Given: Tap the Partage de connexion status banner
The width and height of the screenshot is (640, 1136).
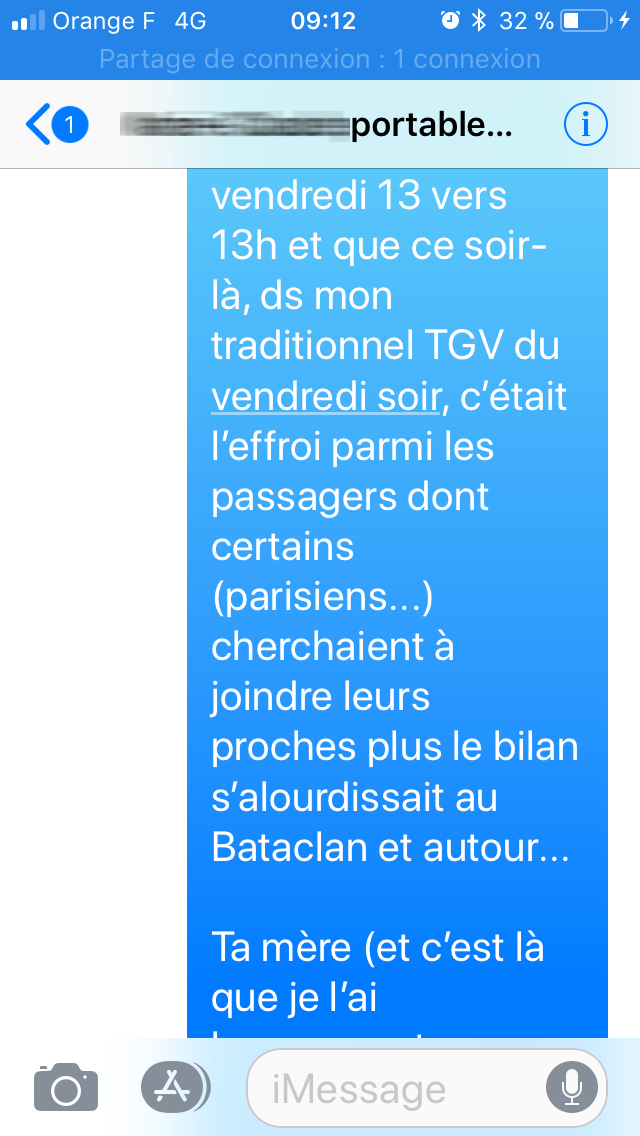Looking at the screenshot, I should point(320,59).
